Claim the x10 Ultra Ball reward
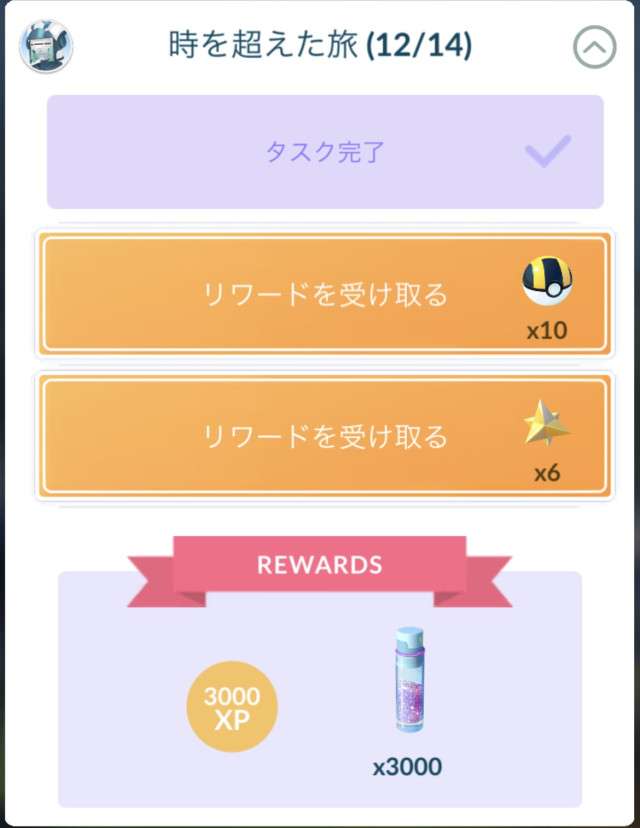640x828 pixels. (323, 295)
